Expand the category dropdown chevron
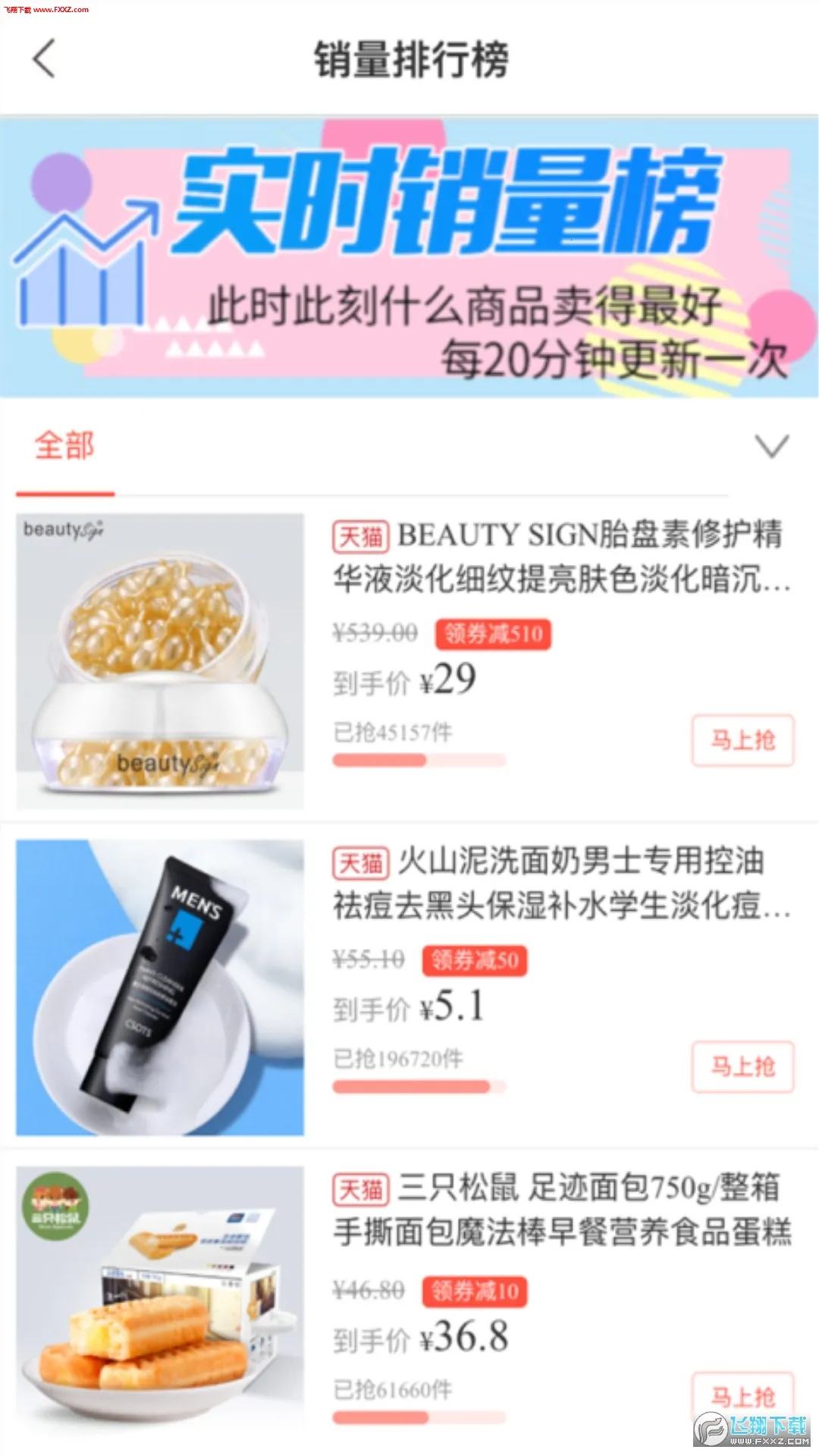Viewport: 819px width, 1456px height. coord(772,446)
